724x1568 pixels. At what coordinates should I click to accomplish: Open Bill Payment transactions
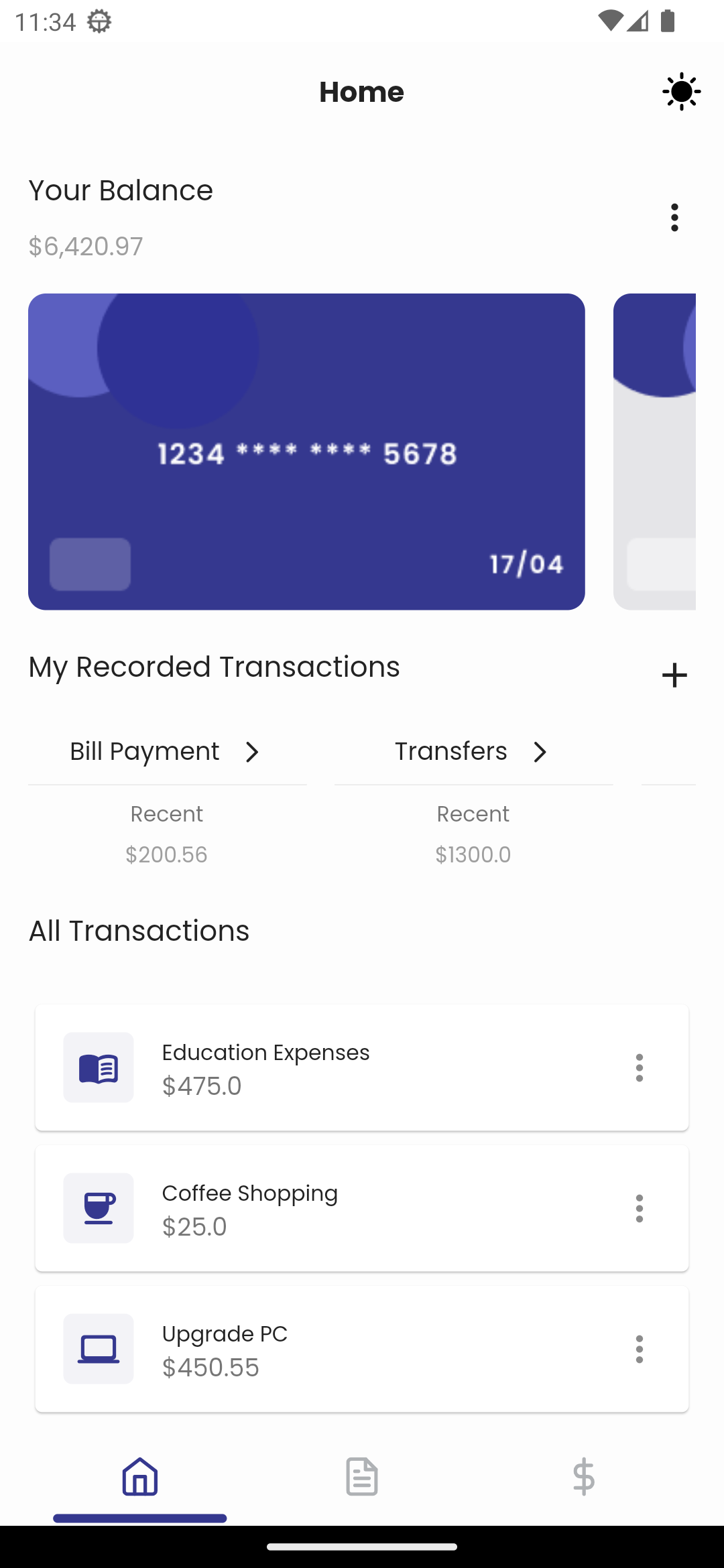click(167, 752)
